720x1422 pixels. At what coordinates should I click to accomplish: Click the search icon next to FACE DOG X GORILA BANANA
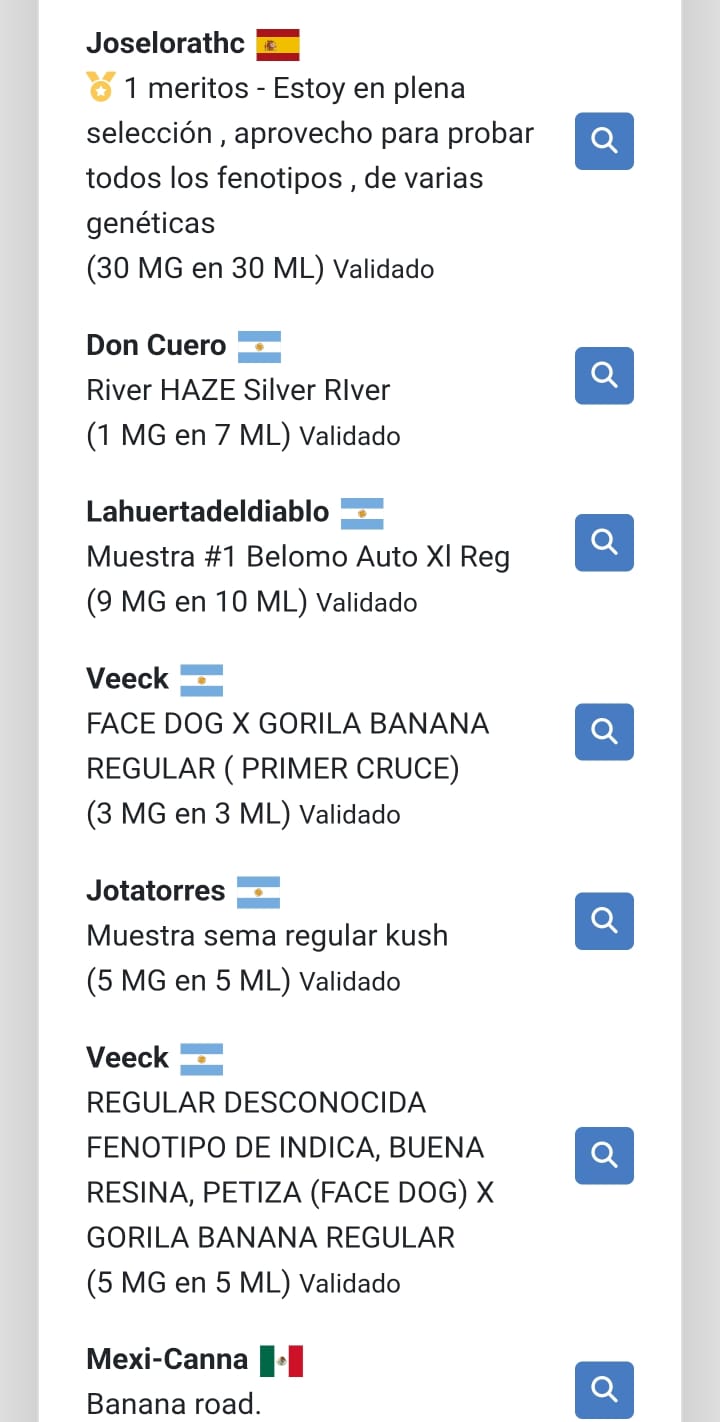603,732
